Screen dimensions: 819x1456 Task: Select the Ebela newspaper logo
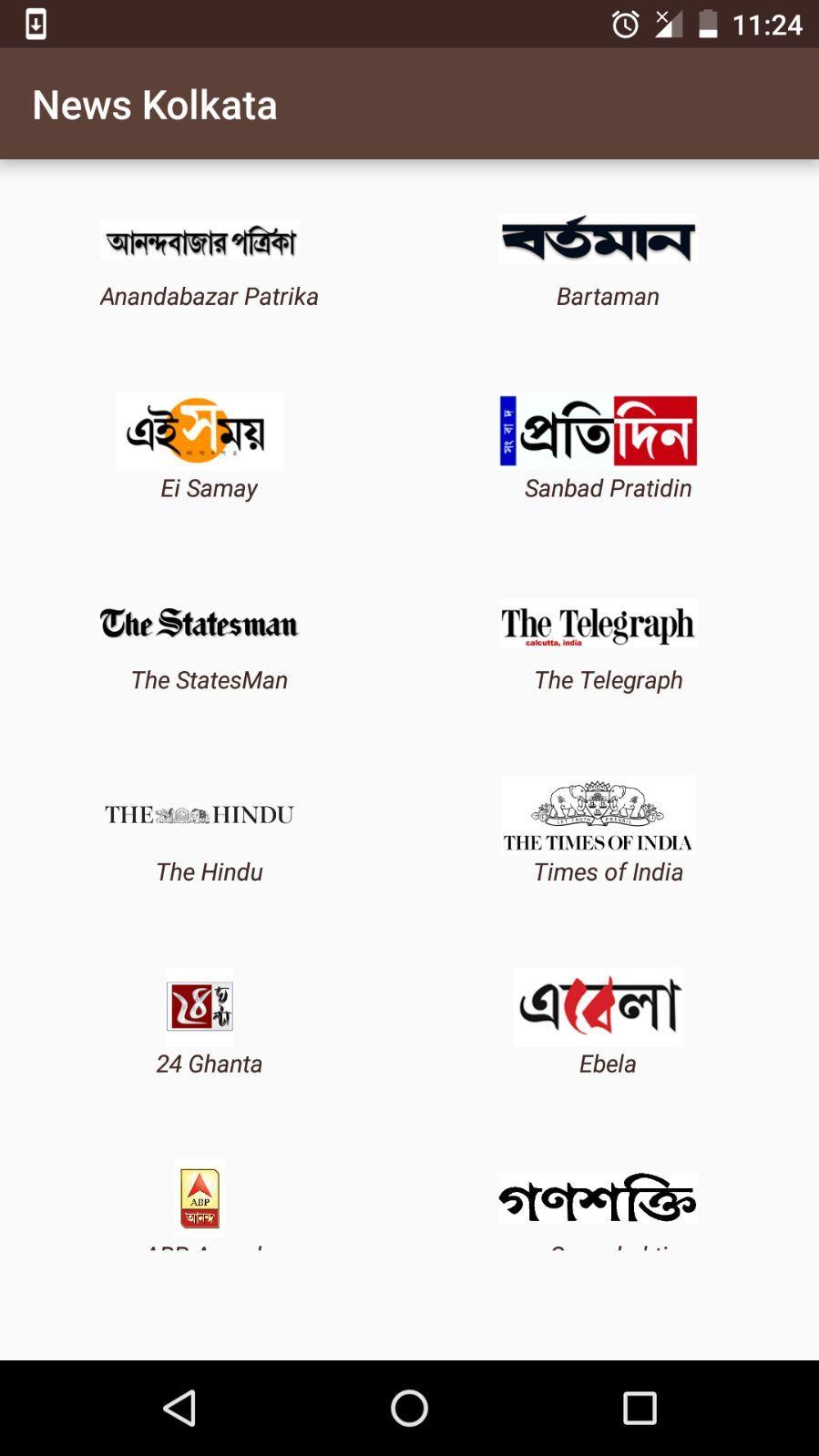(x=598, y=1006)
